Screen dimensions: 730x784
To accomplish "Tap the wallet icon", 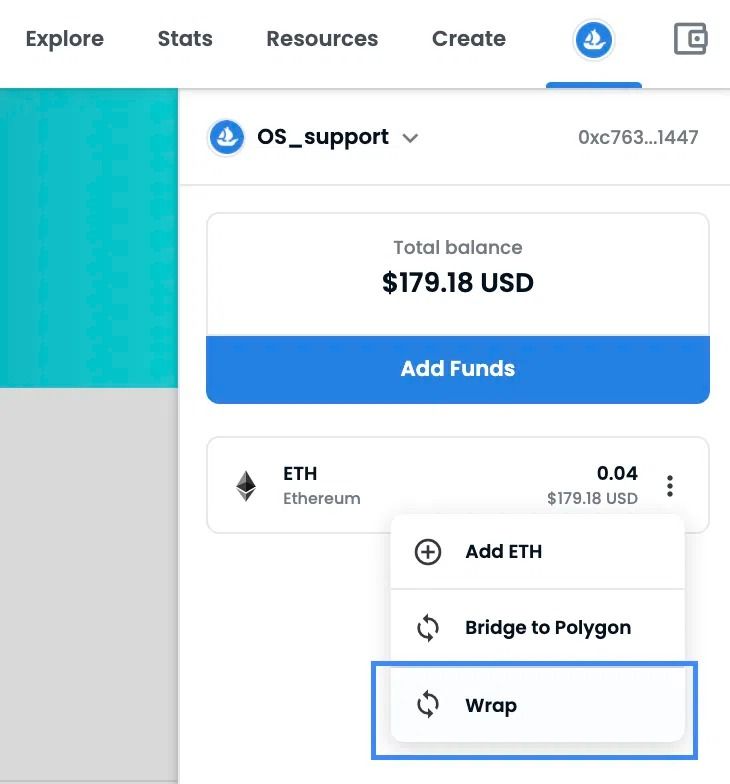I will click(690, 40).
